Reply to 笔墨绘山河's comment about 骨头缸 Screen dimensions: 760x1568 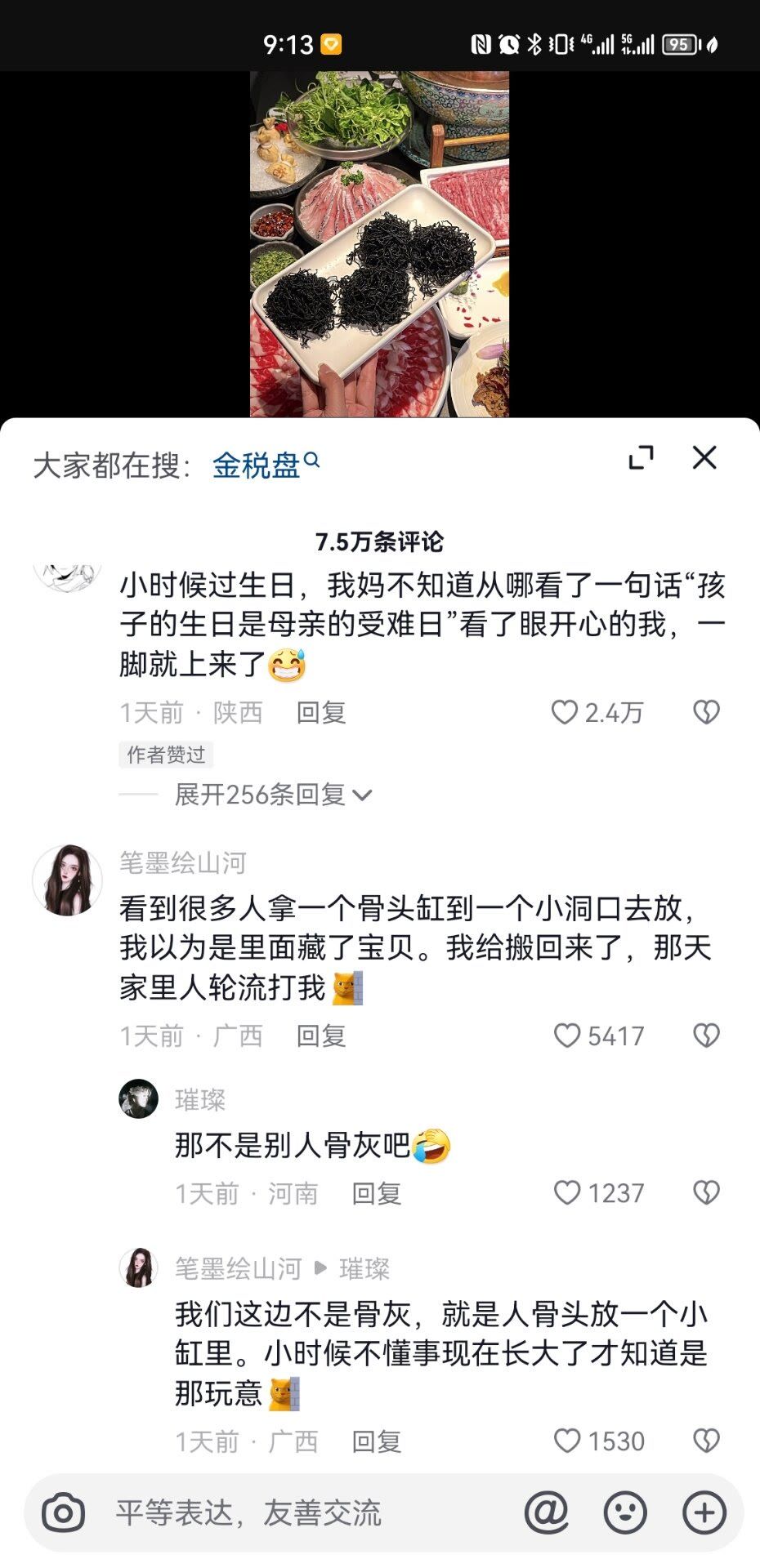[320, 1036]
